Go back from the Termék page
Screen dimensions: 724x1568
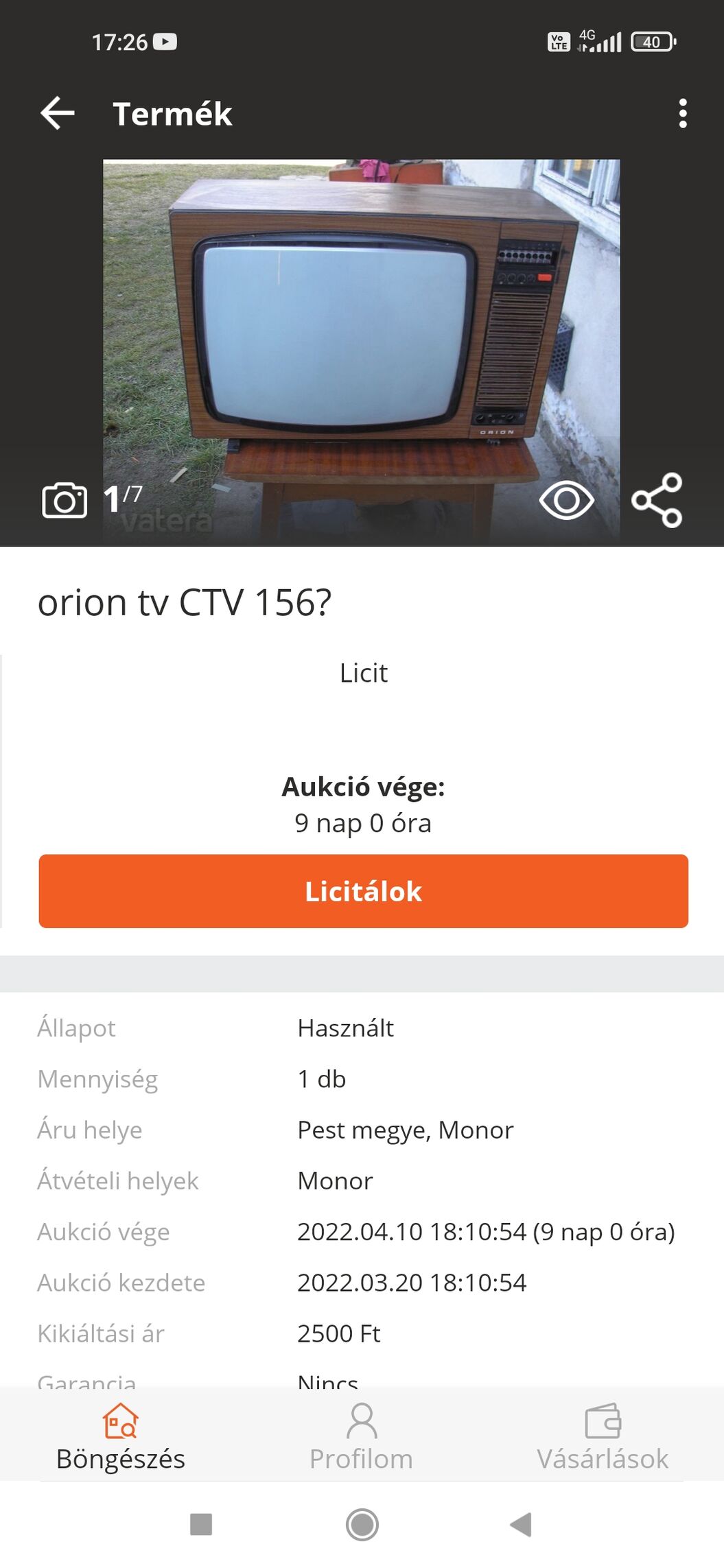(x=58, y=113)
